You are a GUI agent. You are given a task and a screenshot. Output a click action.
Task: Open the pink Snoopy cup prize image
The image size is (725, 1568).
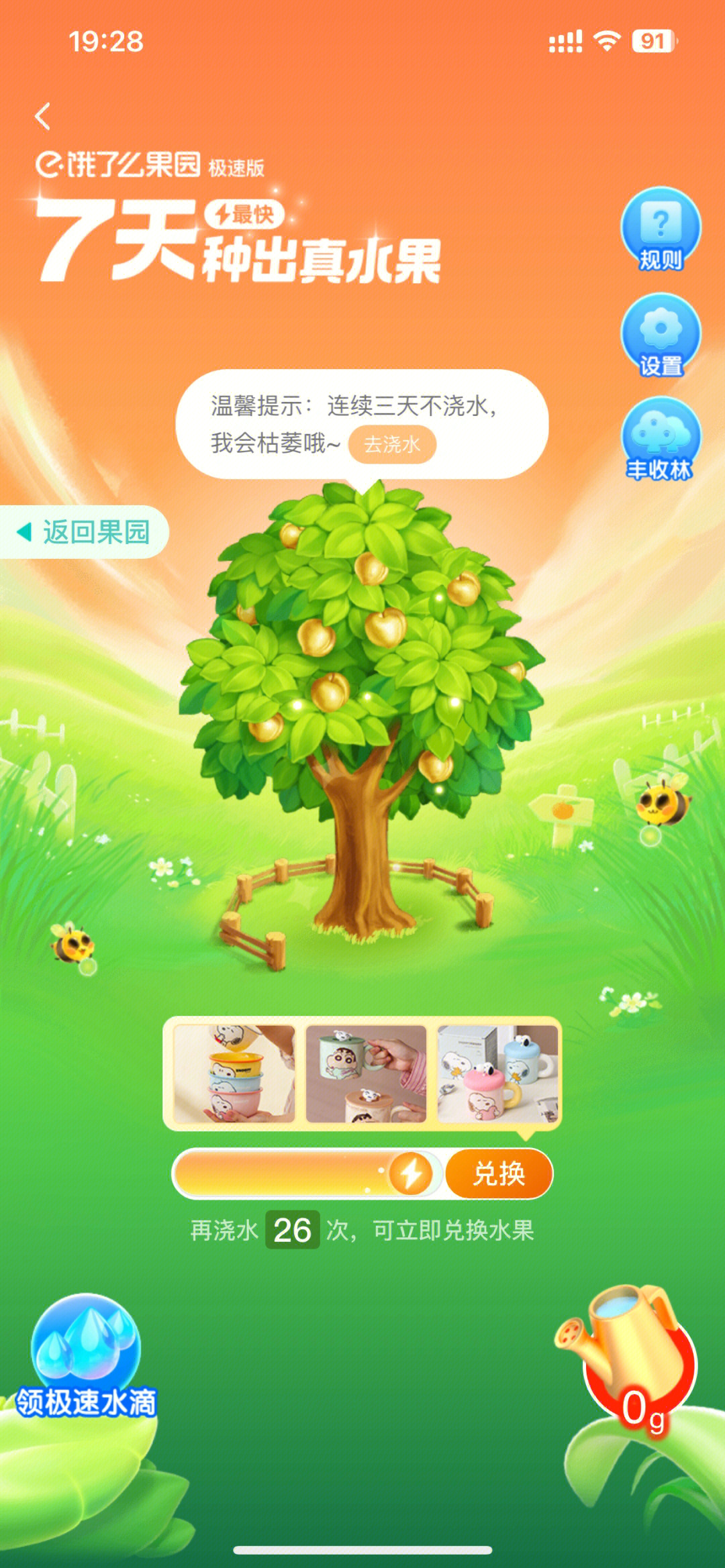(497, 1074)
